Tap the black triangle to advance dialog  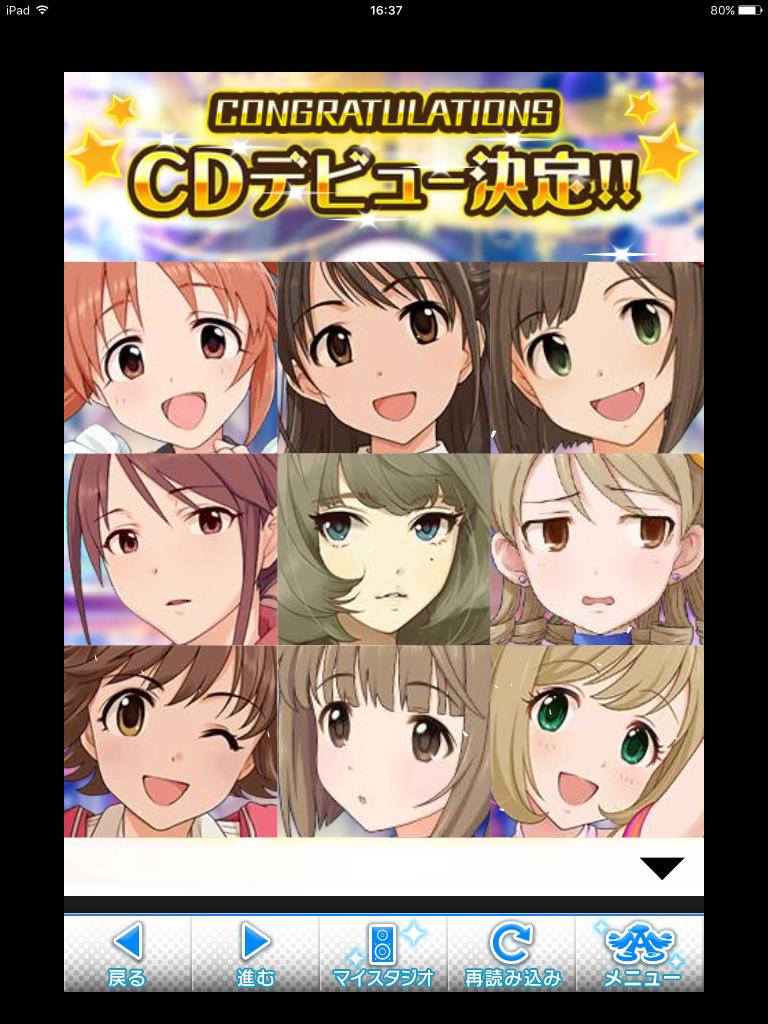coord(661,868)
